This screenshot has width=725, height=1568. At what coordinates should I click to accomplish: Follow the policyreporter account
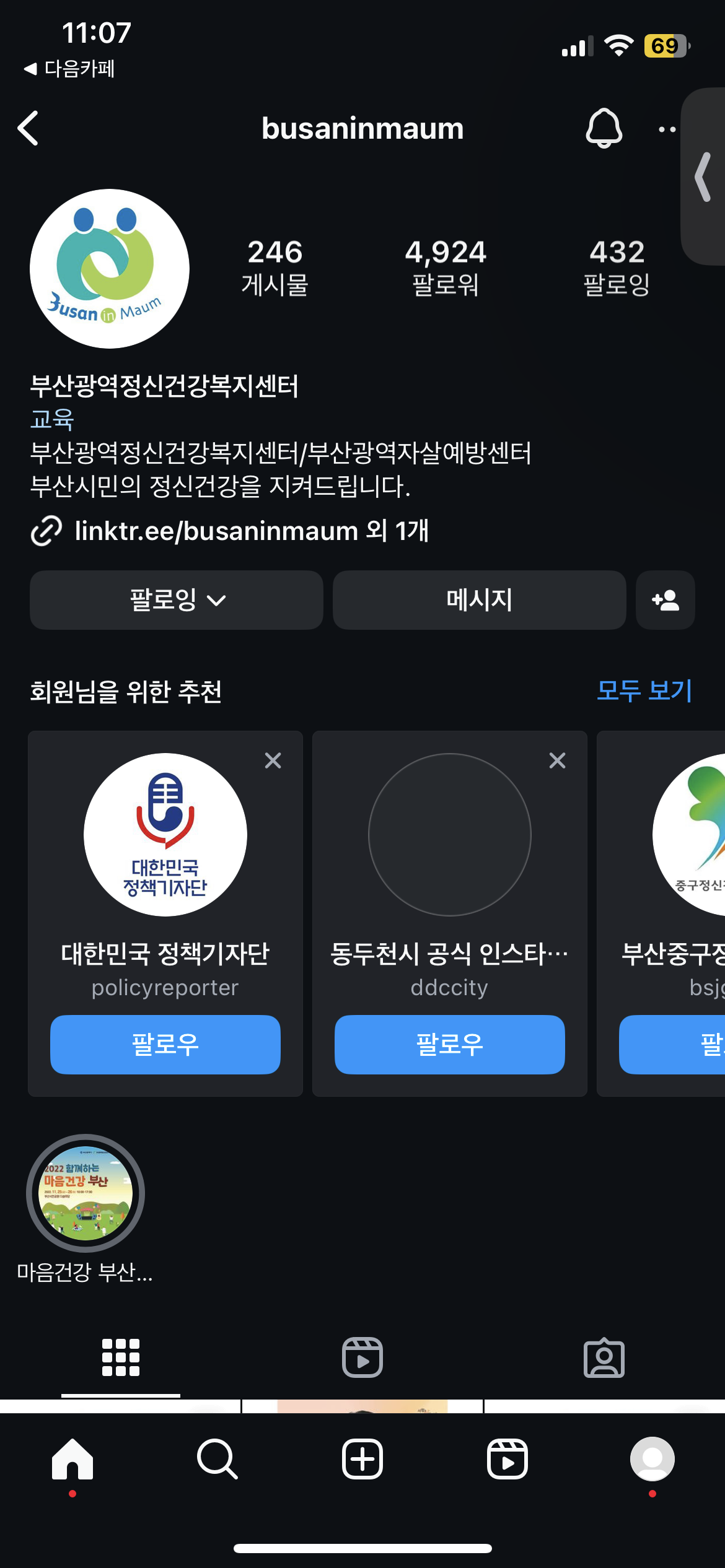165,1044
